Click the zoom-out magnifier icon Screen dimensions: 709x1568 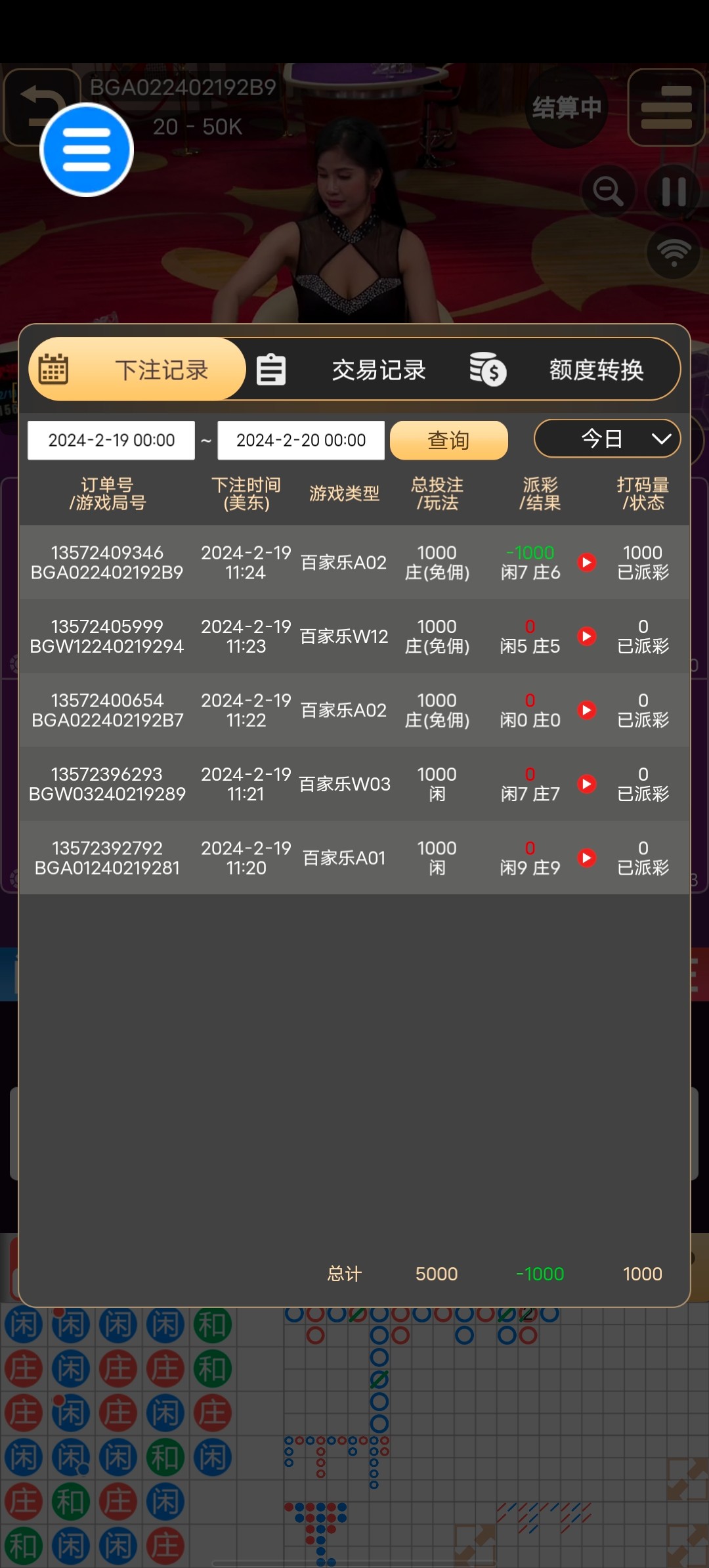click(607, 191)
